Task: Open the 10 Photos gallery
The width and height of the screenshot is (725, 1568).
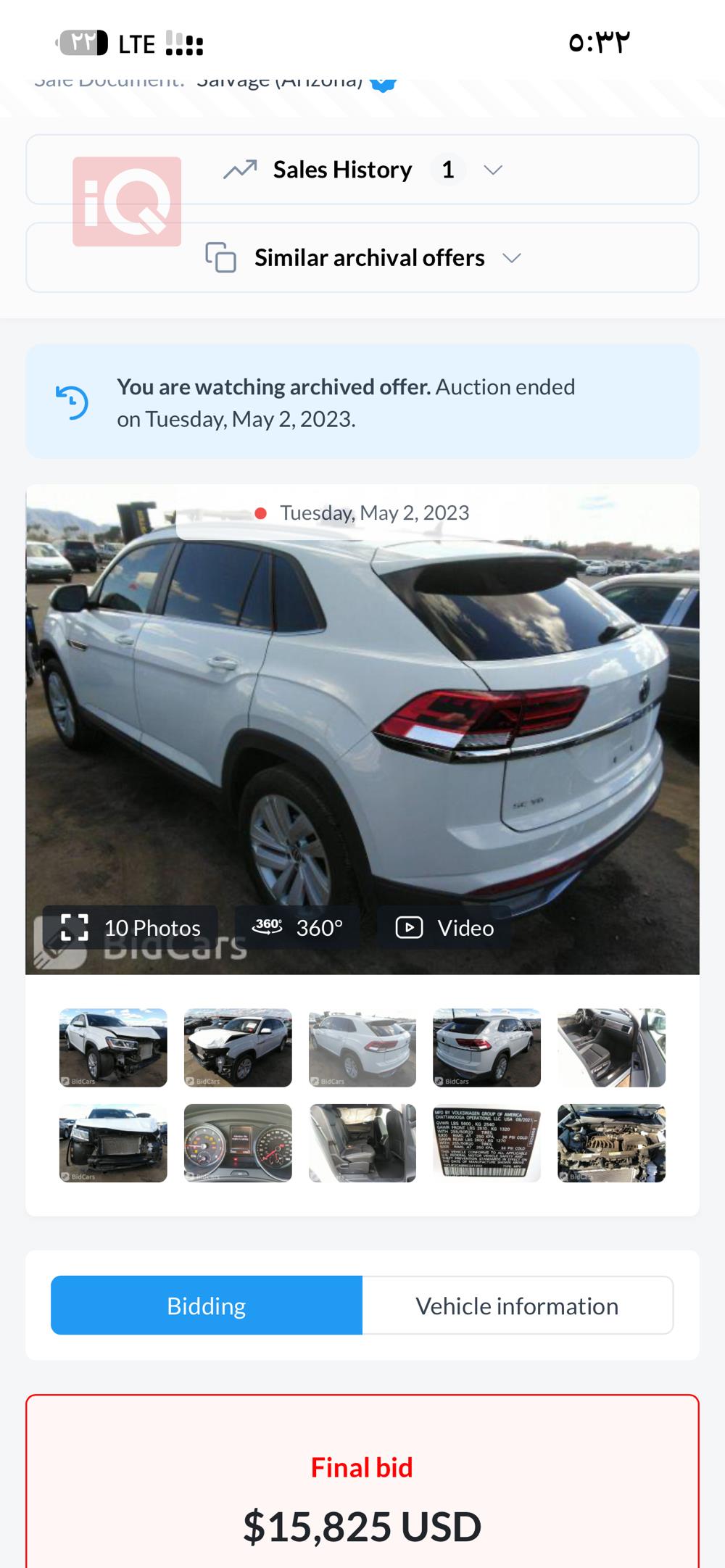Action: [130, 927]
